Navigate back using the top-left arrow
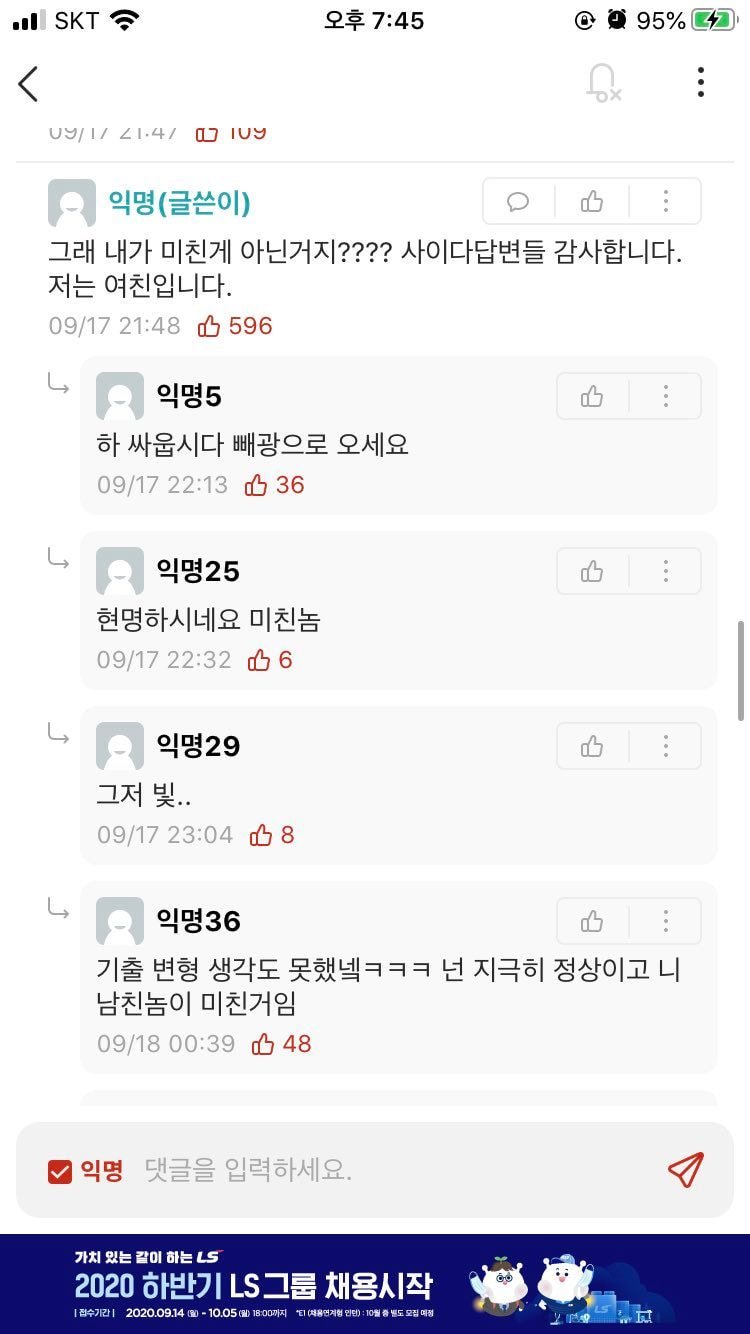 pyautogui.click(x=27, y=84)
